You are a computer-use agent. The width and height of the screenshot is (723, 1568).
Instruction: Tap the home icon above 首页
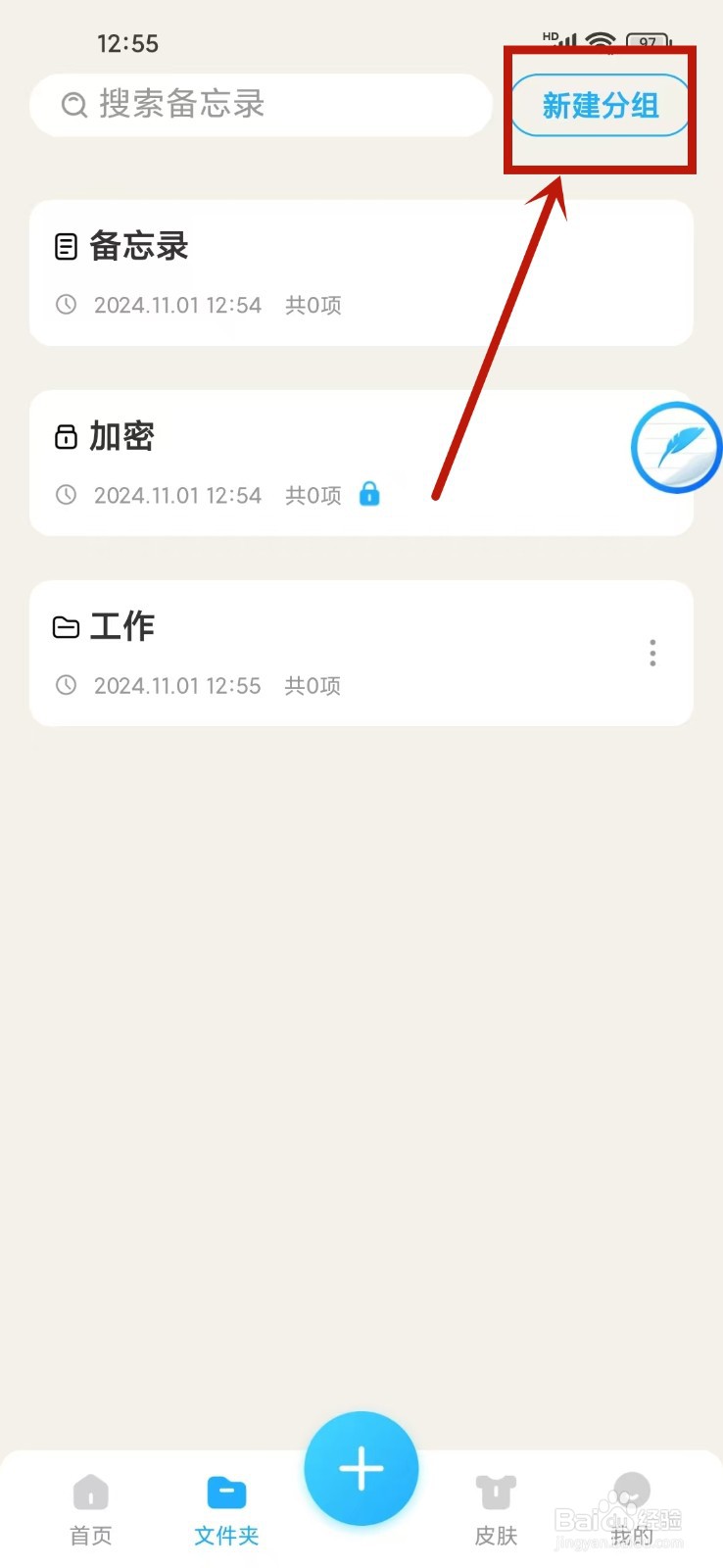coord(90,1489)
